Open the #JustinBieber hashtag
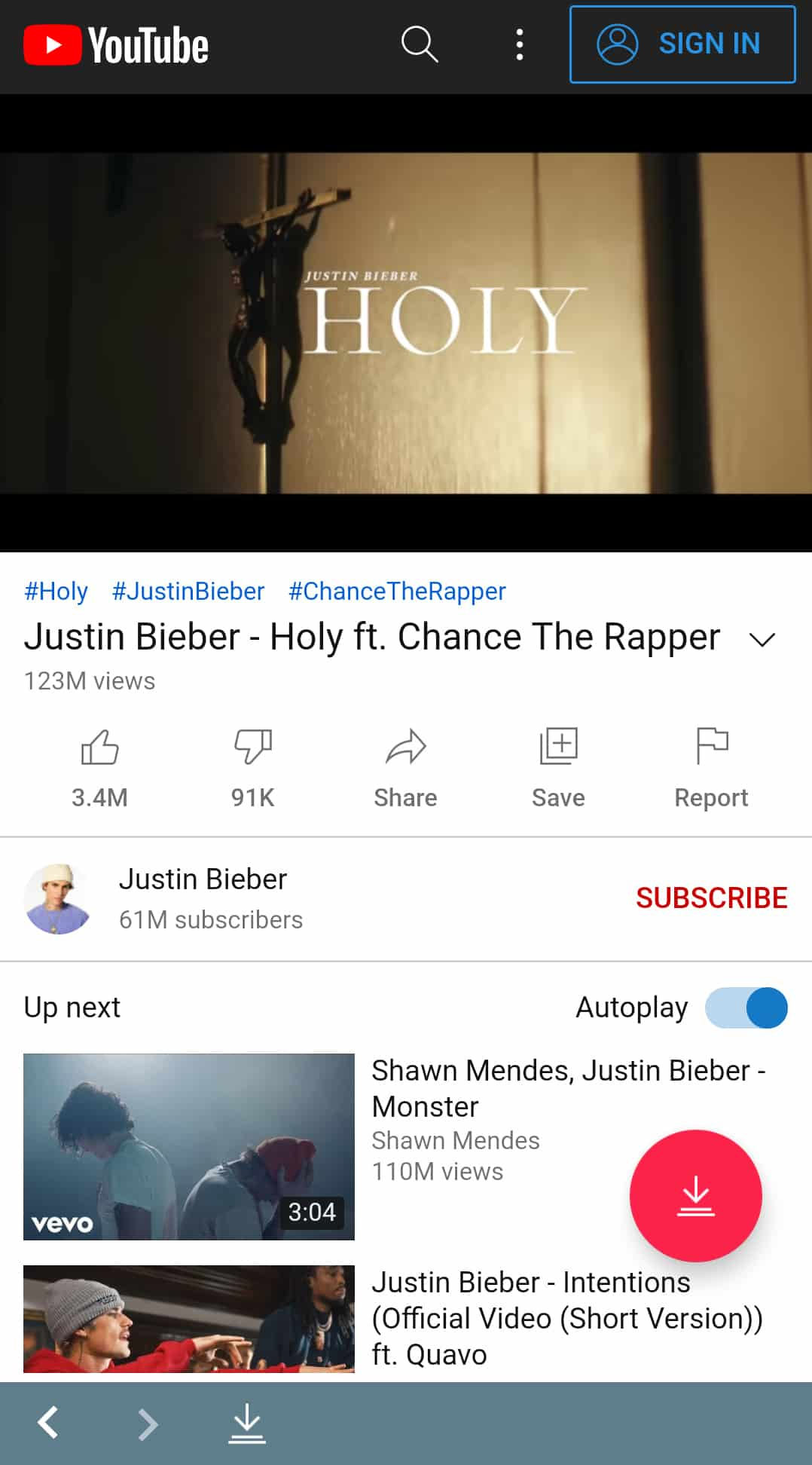The height and width of the screenshot is (1465, 812). [188, 592]
